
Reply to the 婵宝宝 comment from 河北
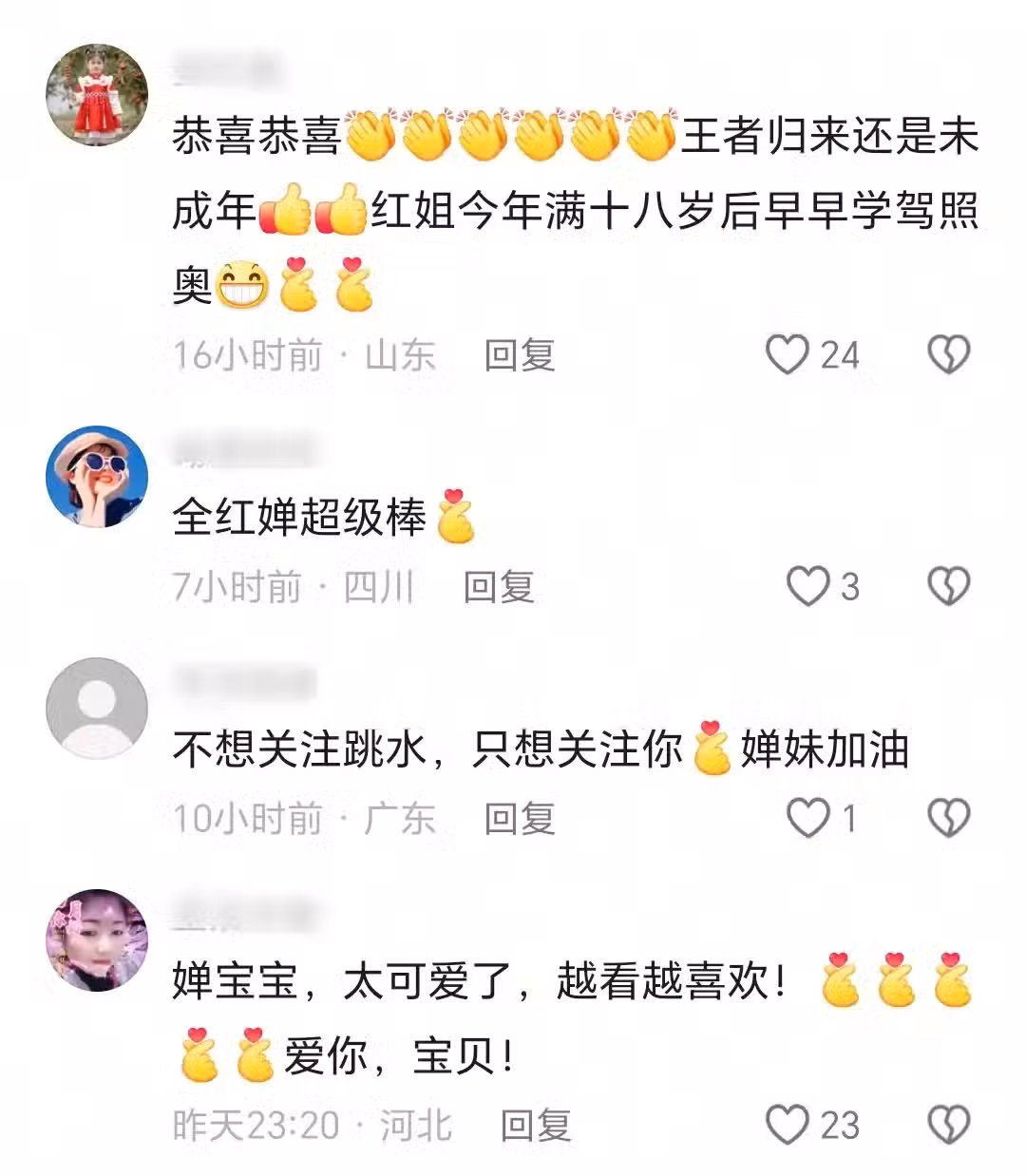(x=536, y=1126)
